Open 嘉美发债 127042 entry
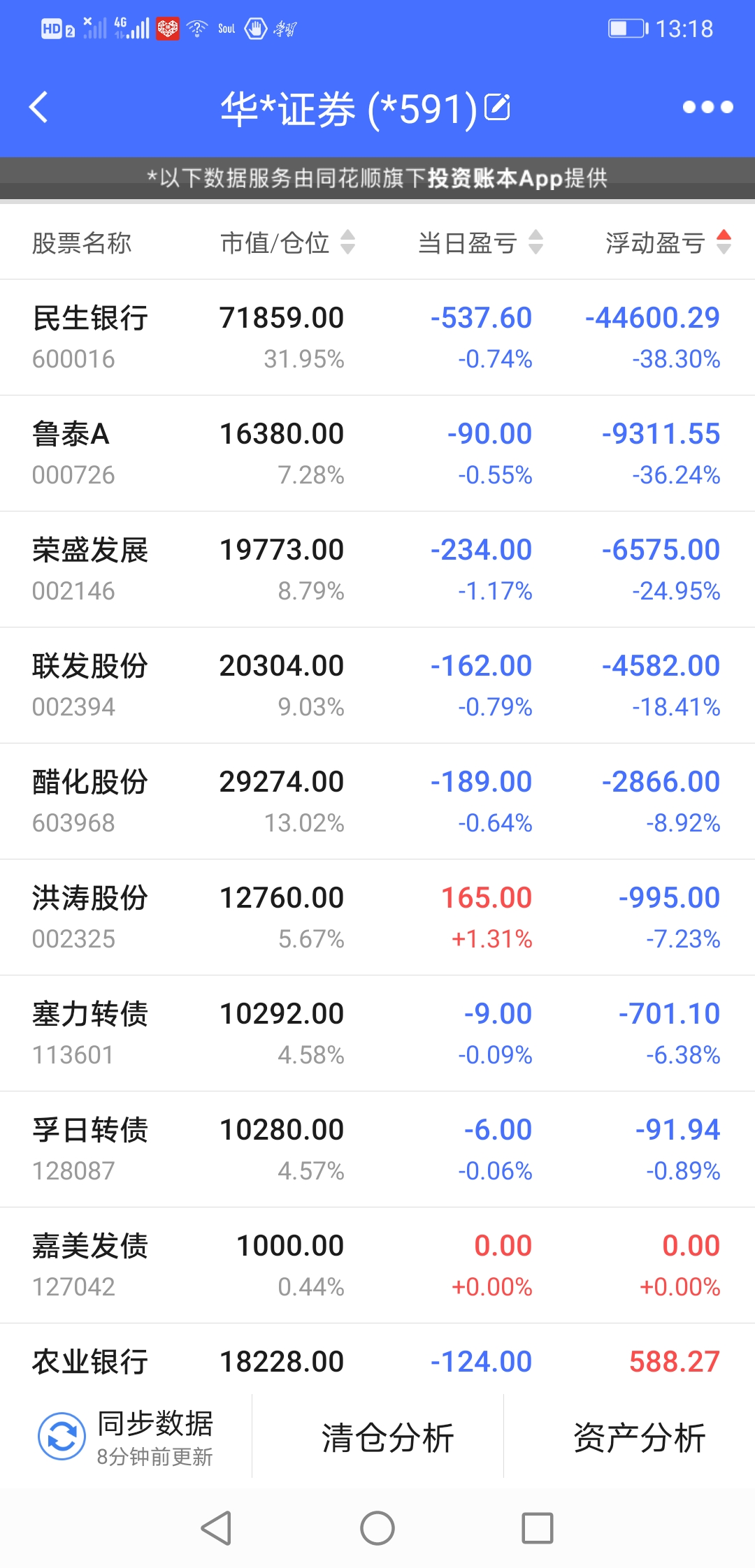The image size is (755, 1568). click(x=377, y=1265)
